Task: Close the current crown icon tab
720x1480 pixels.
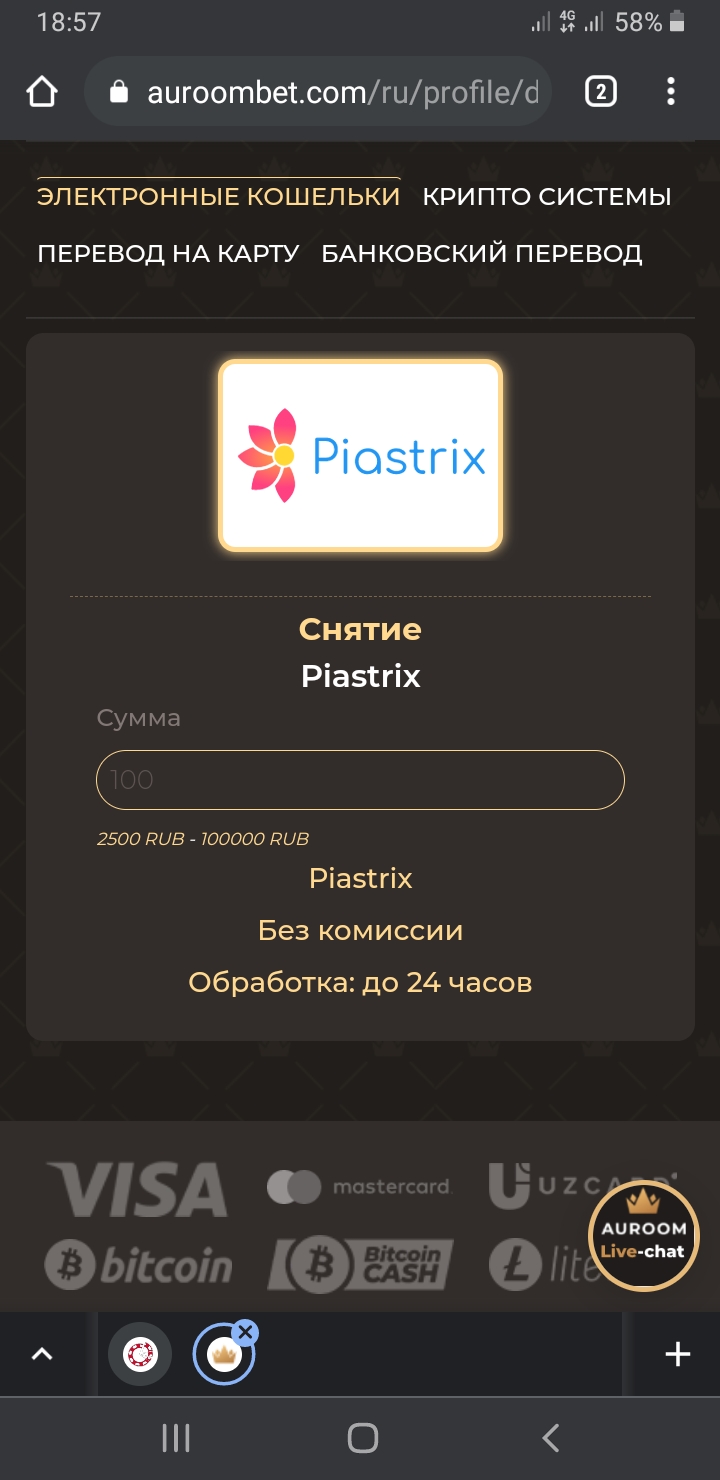Action: coord(245,1332)
